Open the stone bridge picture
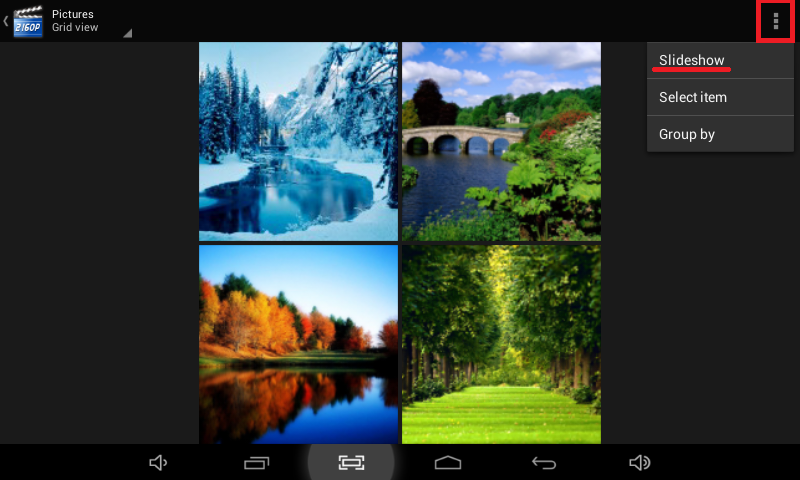The width and height of the screenshot is (800, 480). [x=501, y=141]
